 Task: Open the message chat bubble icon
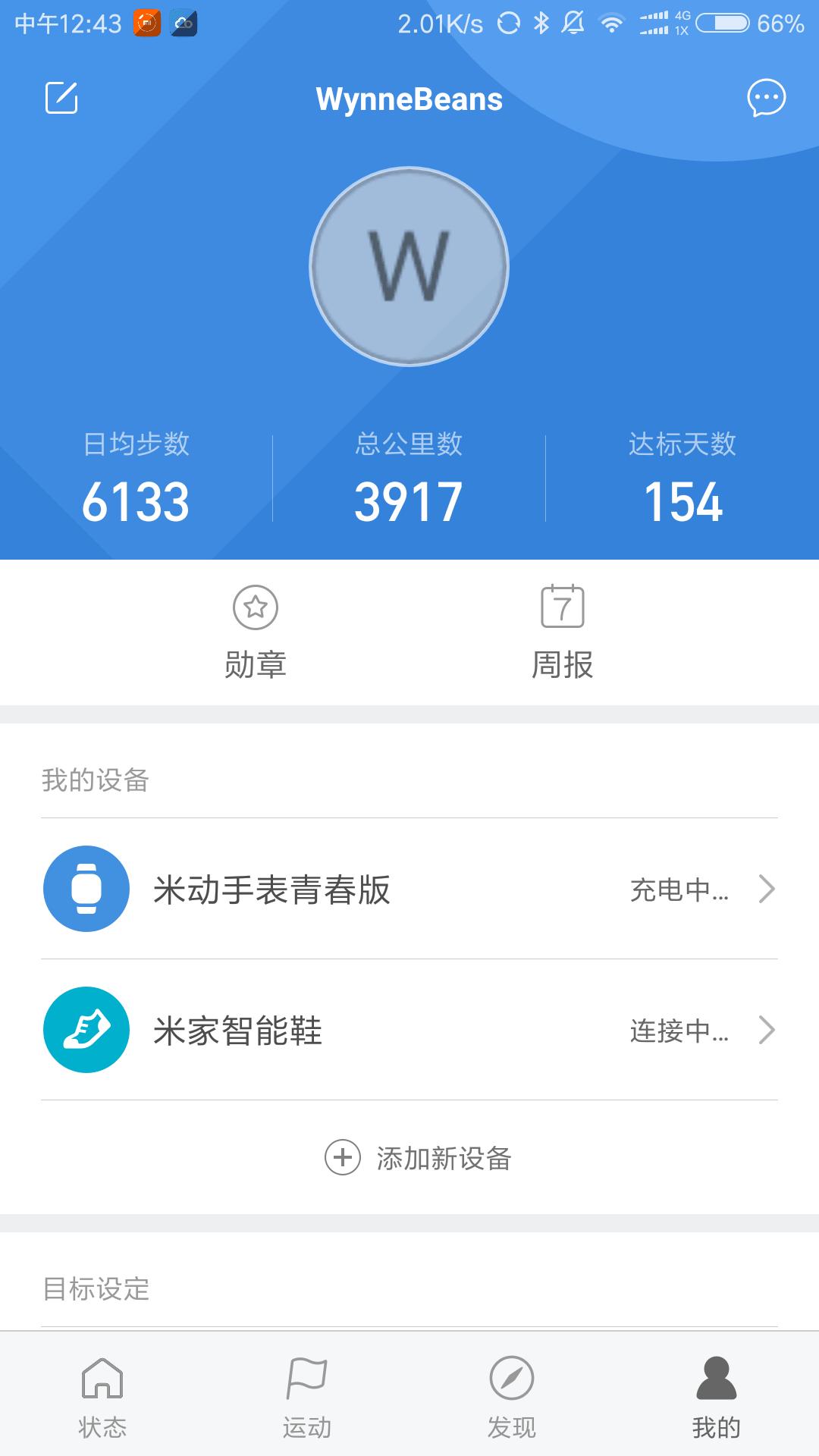coord(767,98)
